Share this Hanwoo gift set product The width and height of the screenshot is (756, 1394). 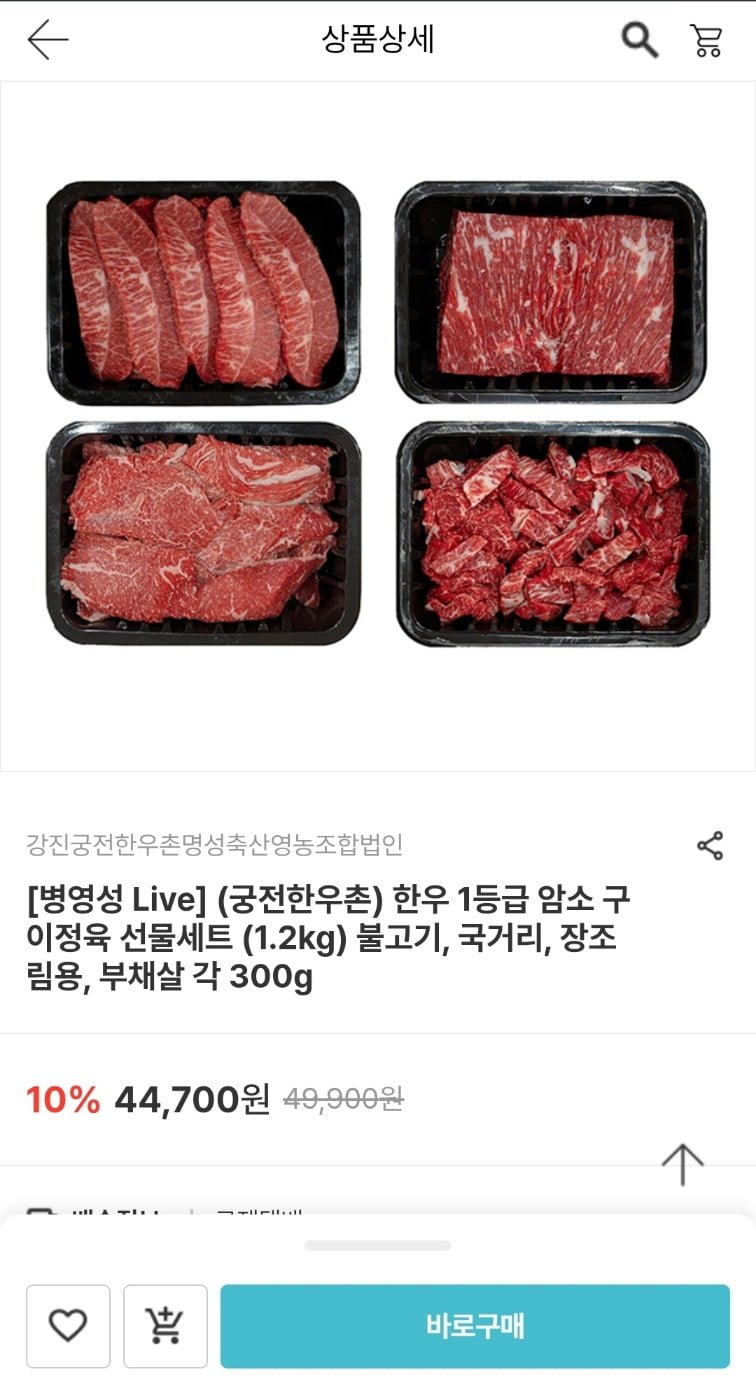click(710, 846)
